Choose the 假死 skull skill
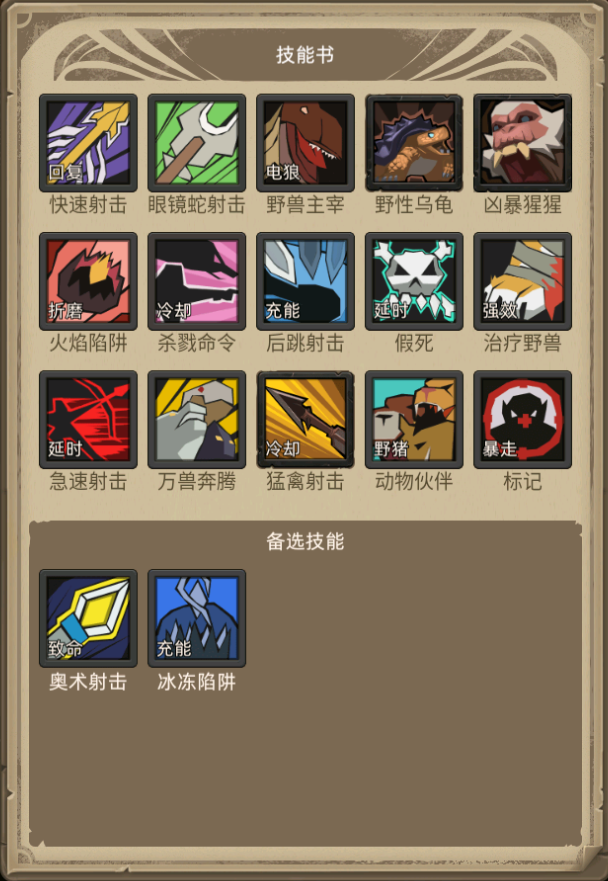The width and height of the screenshot is (608, 881). tap(414, 281)
